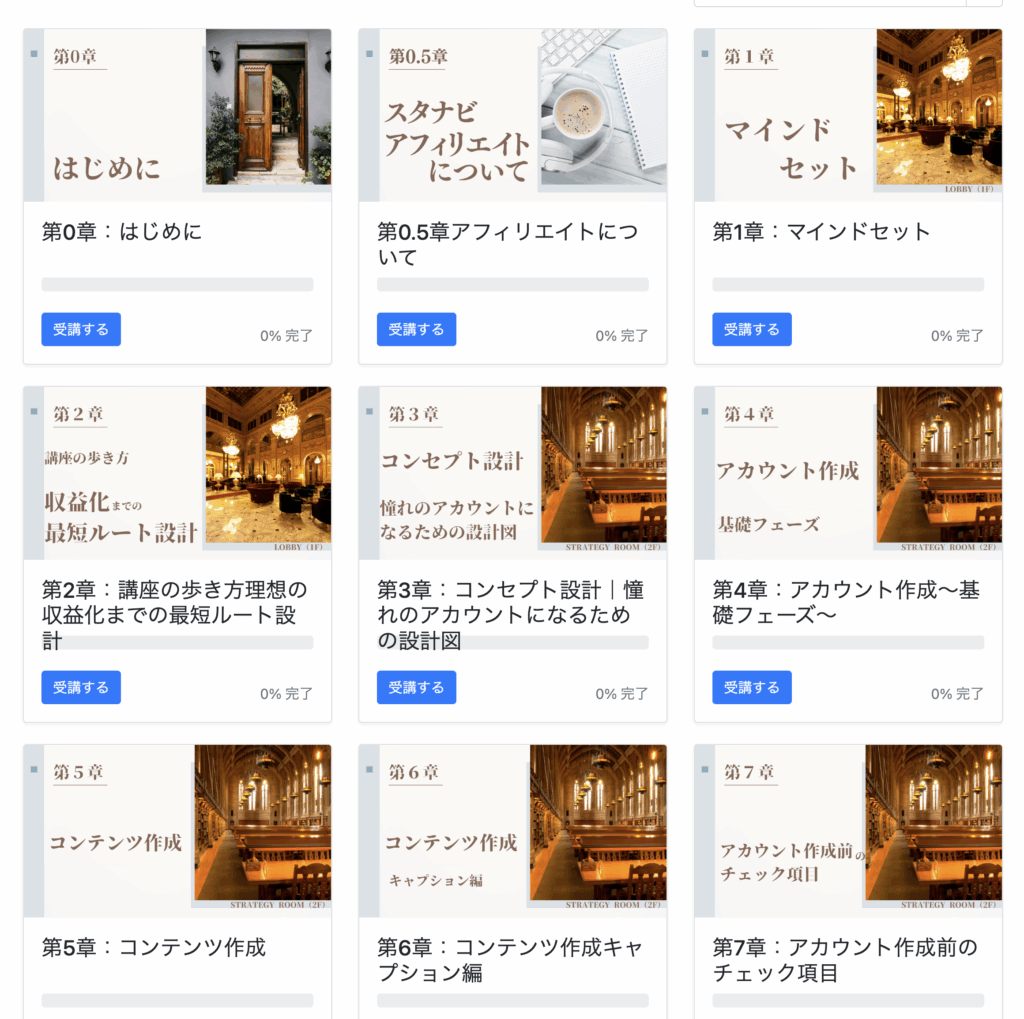
Task: Open the 第3章 コンセプト設計 card image
Action: click(x=512, y=473)
